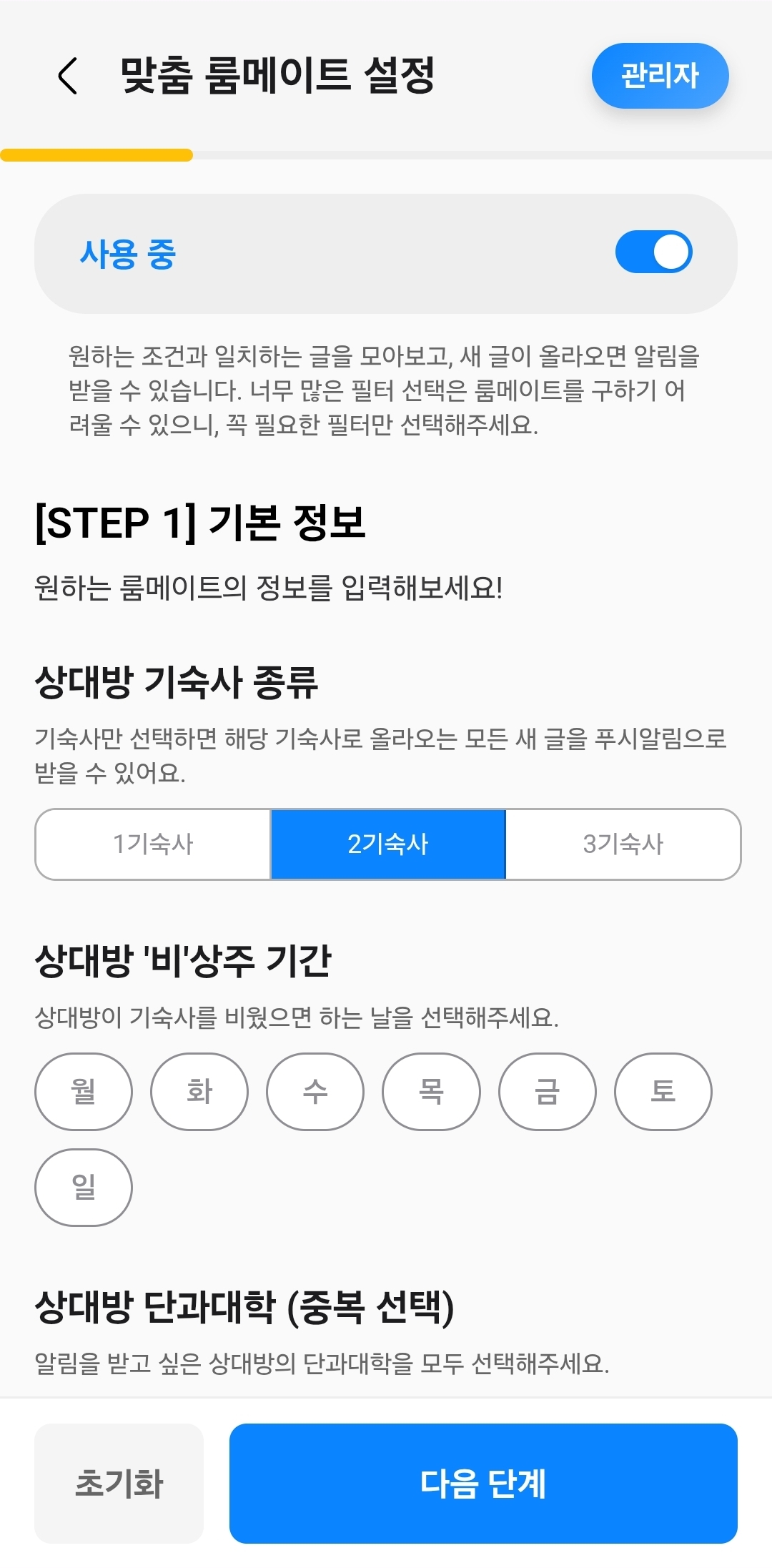The image size is (772, 1568).
Task: Select 1기숙사 dormitory option
Action: pyautogui.click(x=152, y=844)
